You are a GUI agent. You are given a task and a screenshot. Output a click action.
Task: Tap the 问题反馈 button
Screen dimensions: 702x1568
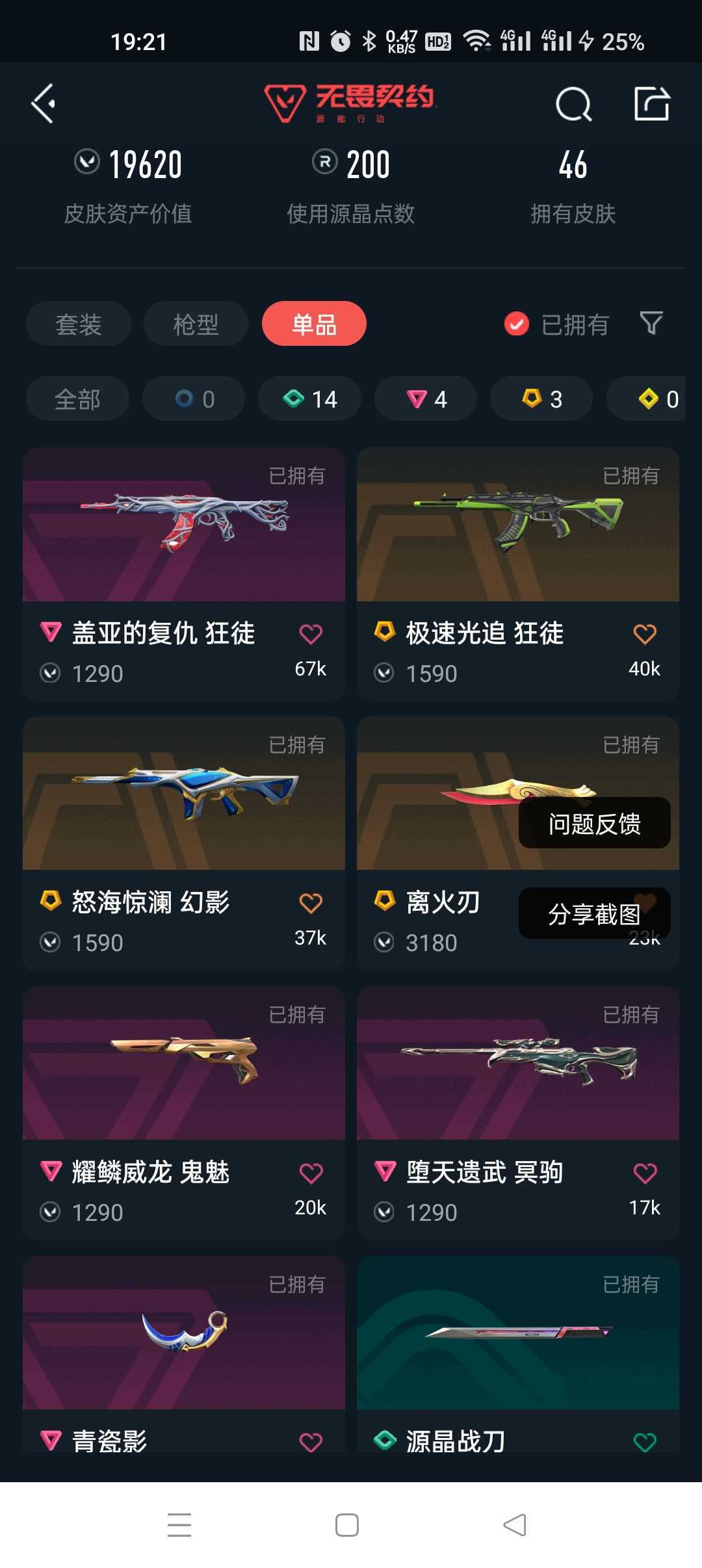[595, 823]
